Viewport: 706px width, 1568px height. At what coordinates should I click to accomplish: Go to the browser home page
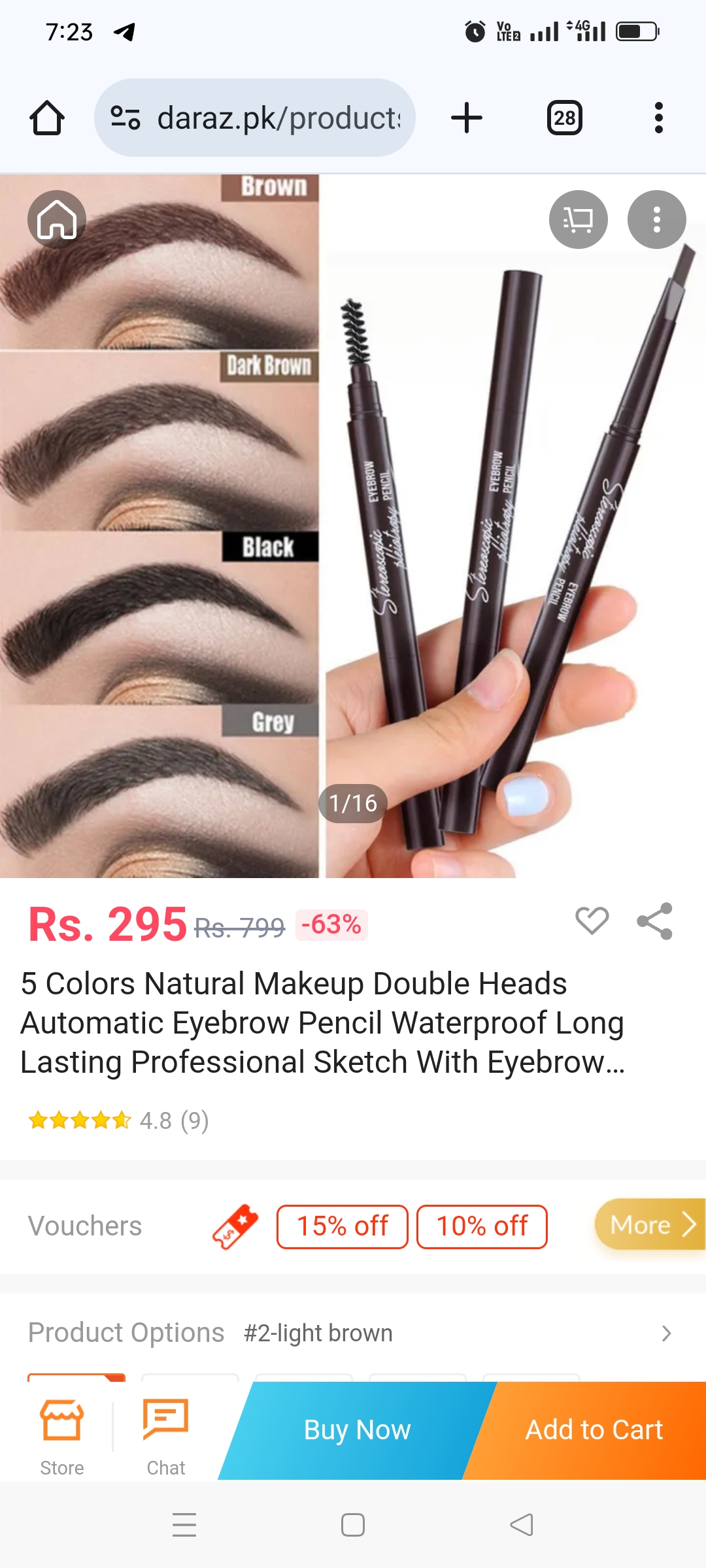pos(47,118)
